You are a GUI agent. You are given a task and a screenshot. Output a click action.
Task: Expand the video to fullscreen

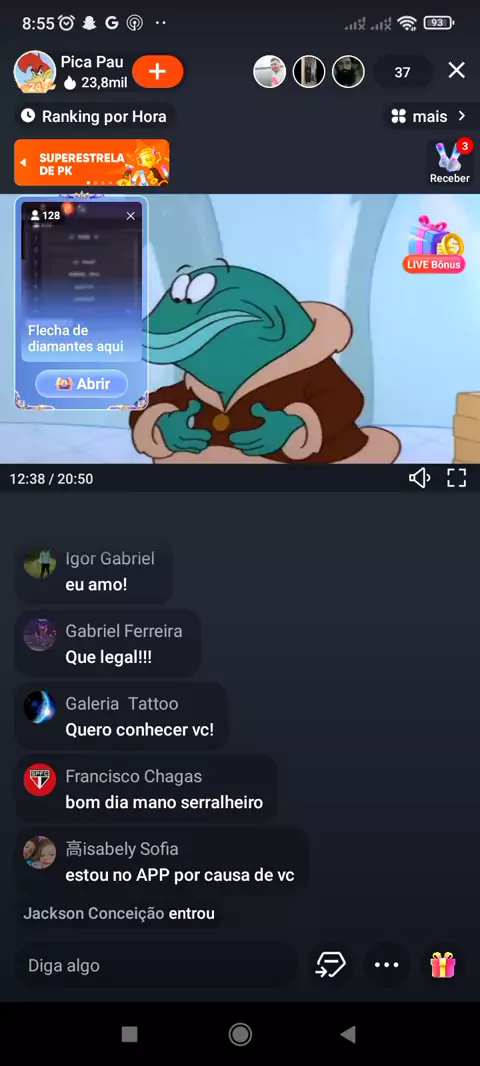457,479
